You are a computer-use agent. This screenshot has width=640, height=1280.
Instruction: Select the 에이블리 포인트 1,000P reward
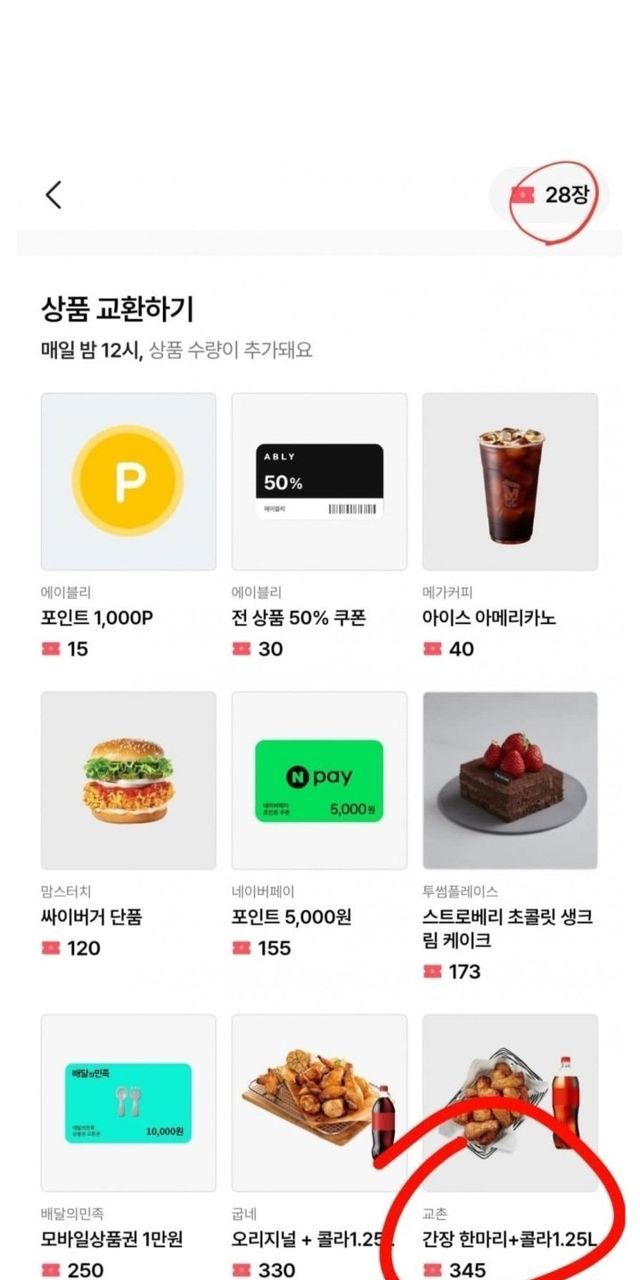128,482
